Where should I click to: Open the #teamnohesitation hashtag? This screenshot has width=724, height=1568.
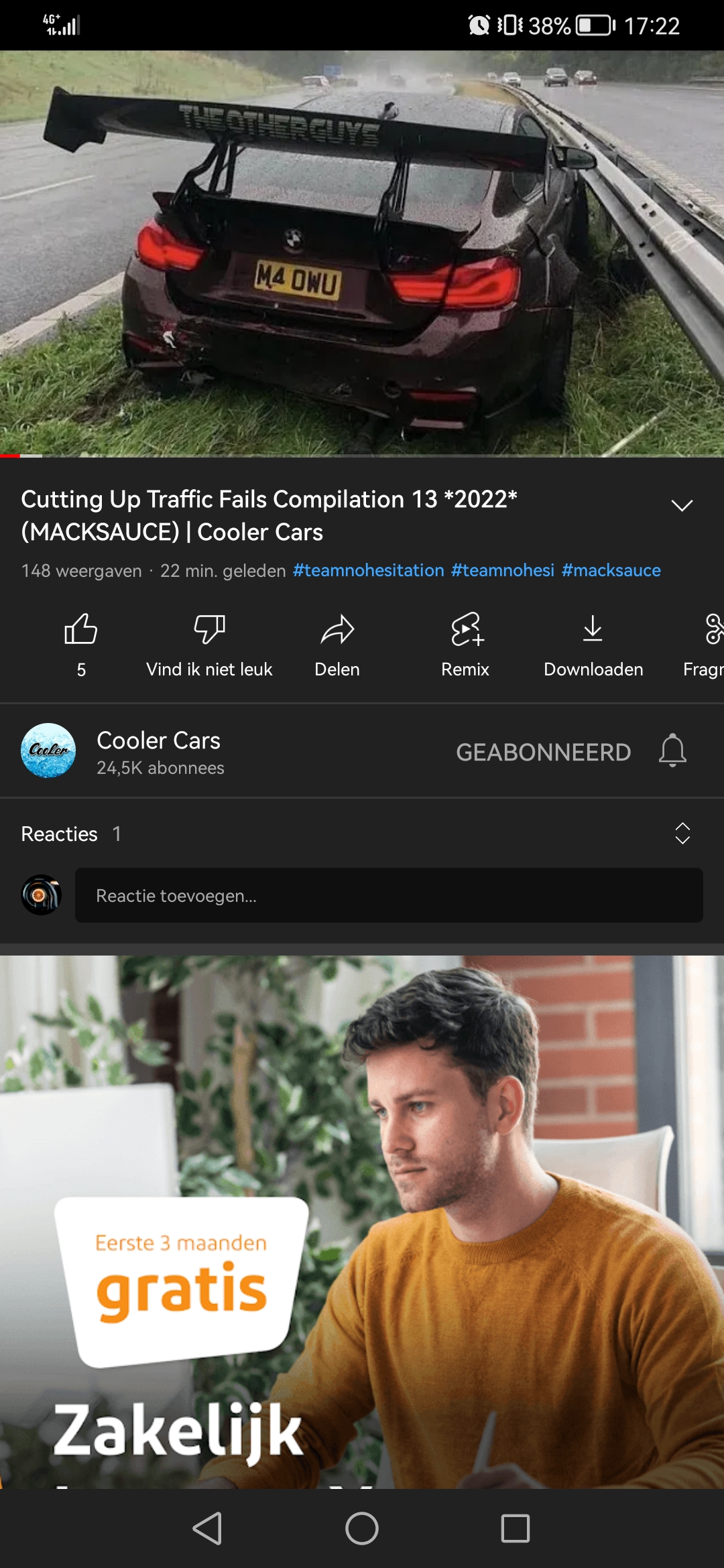tap(368, 570)
